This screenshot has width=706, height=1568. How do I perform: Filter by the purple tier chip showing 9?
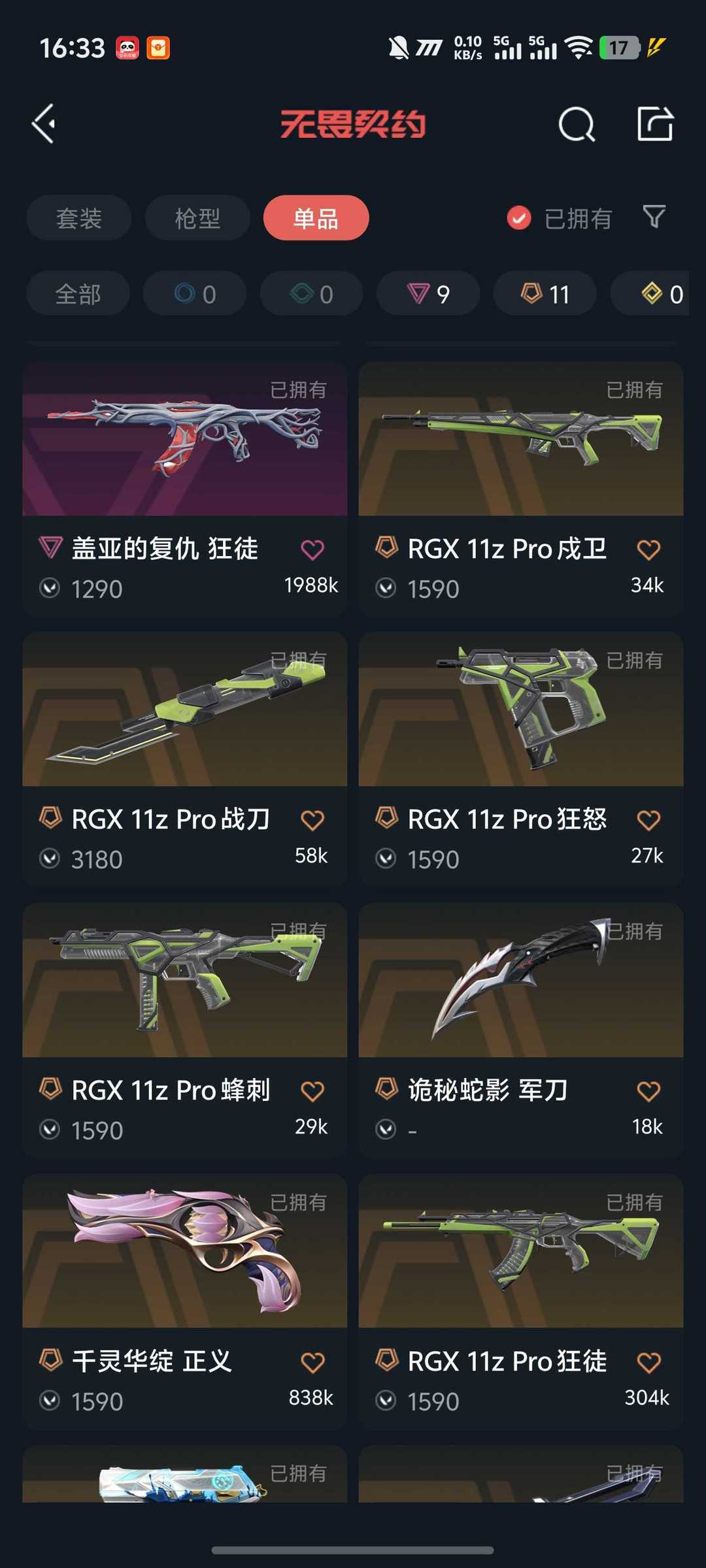point(428,294)
